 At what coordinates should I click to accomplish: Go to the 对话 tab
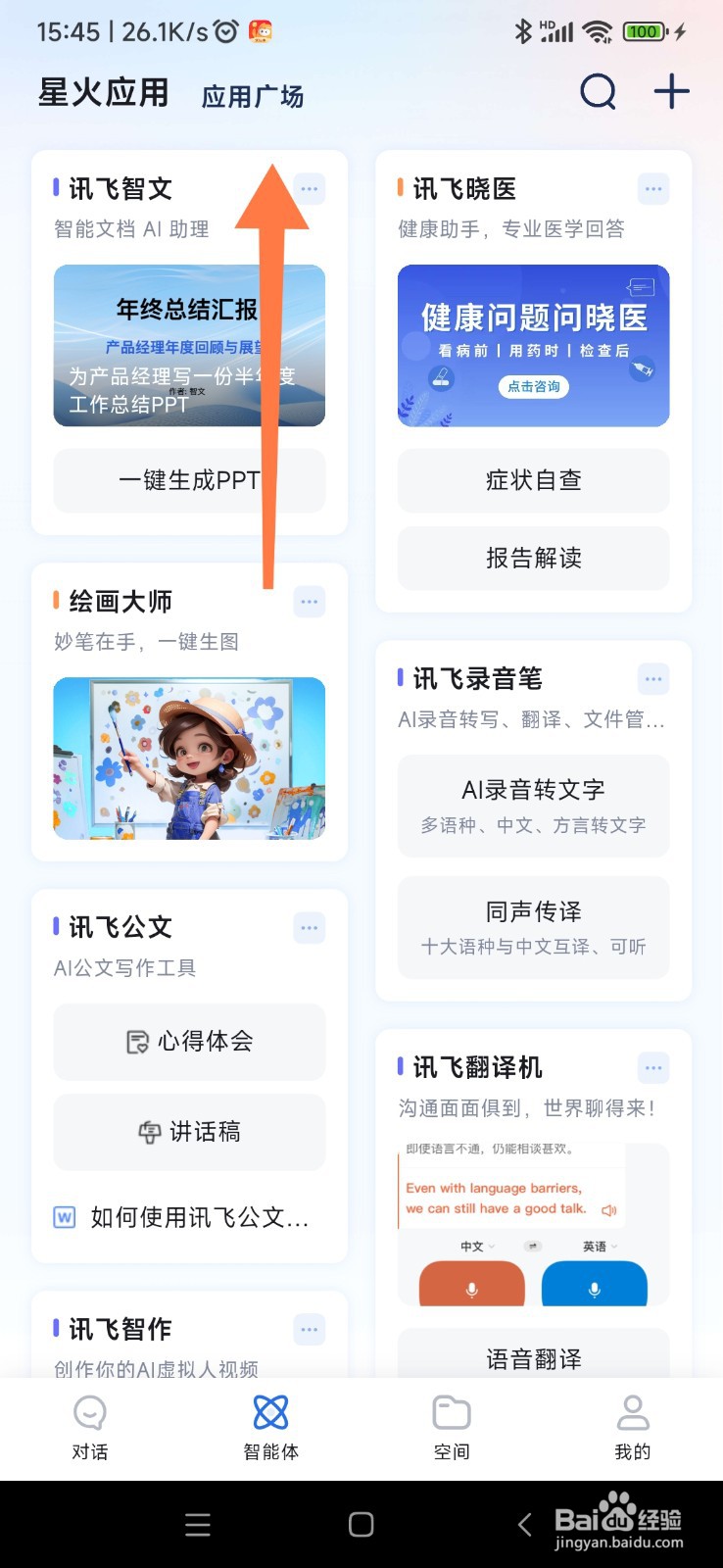tap(90, 1427)
